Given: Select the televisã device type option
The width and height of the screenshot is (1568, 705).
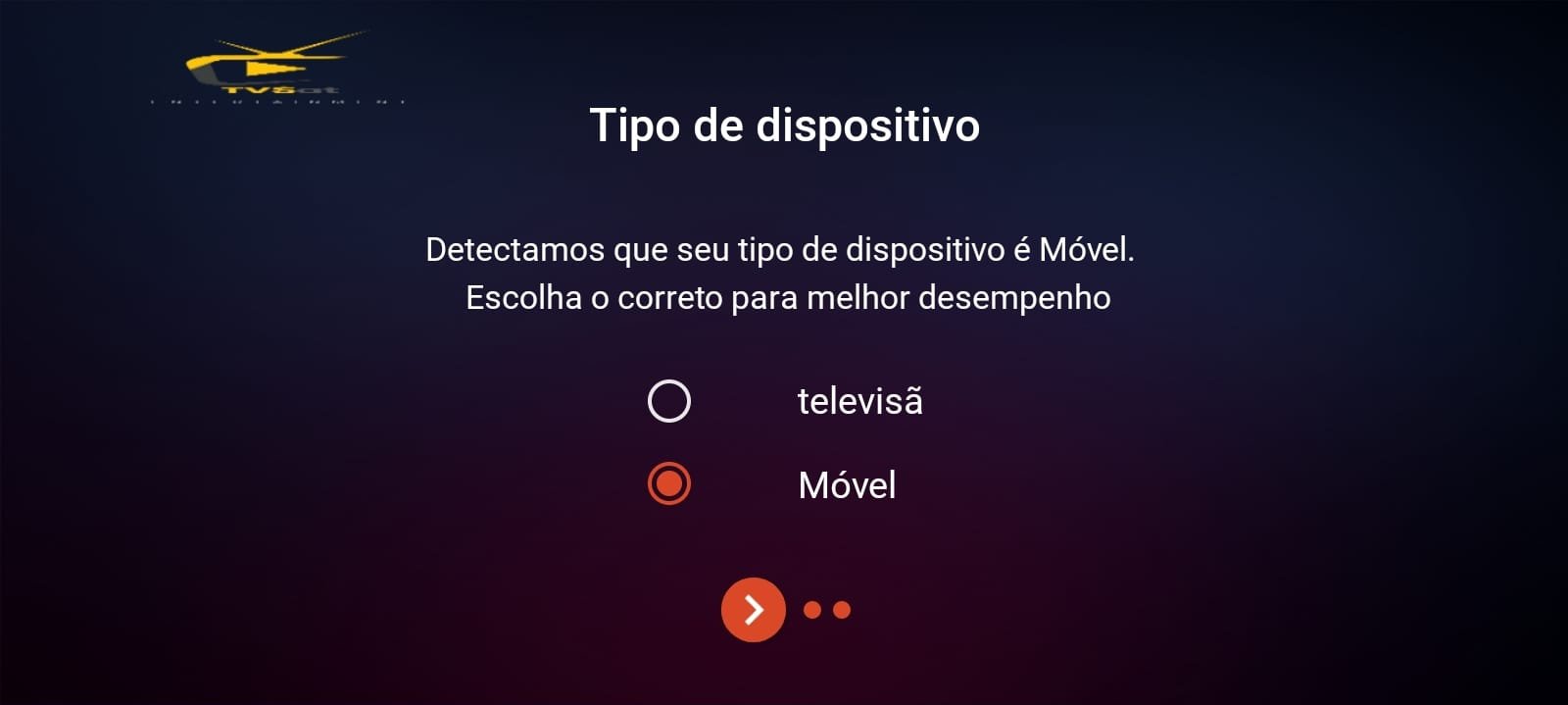Looking at the screenshot, I should (669, 401).
